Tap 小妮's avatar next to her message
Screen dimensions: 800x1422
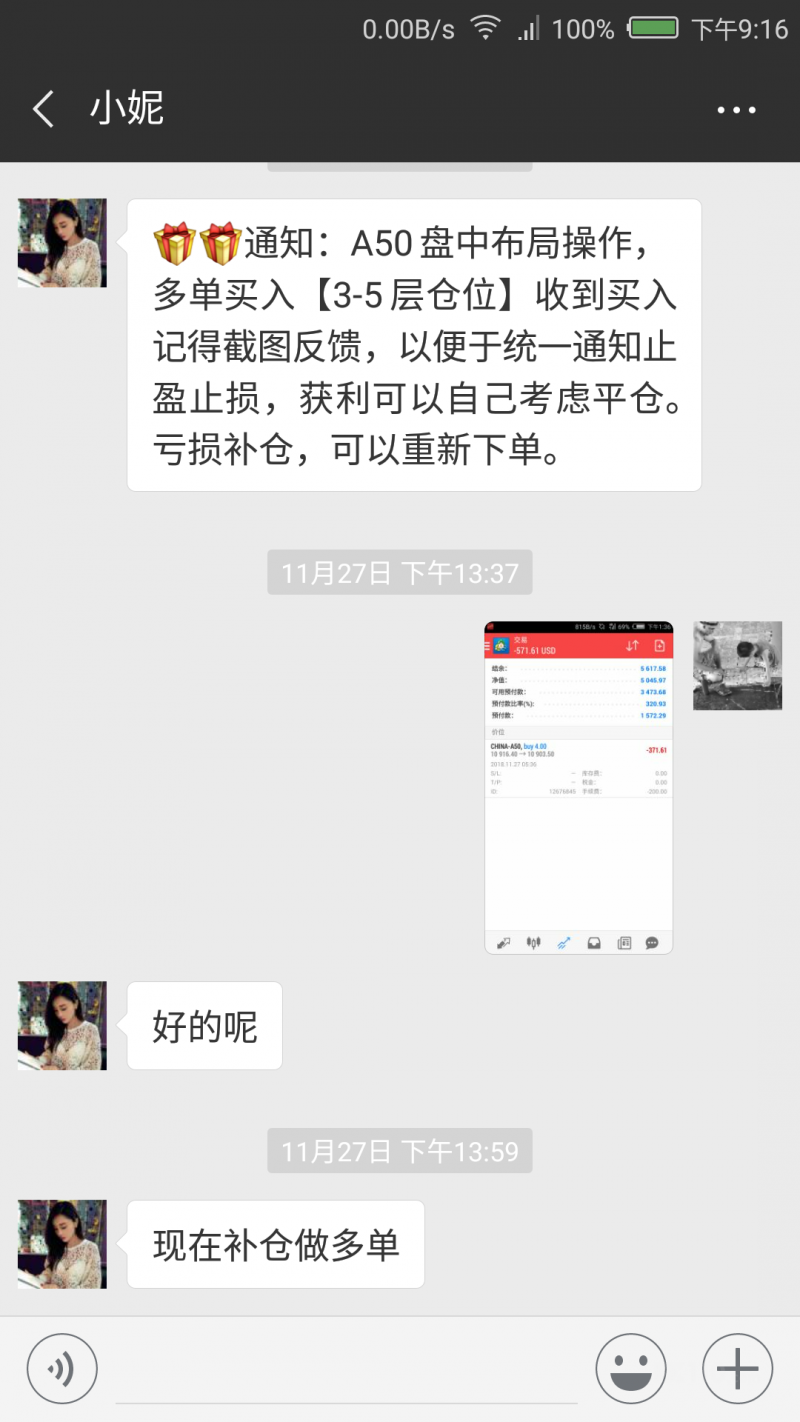pos(61,1025)
